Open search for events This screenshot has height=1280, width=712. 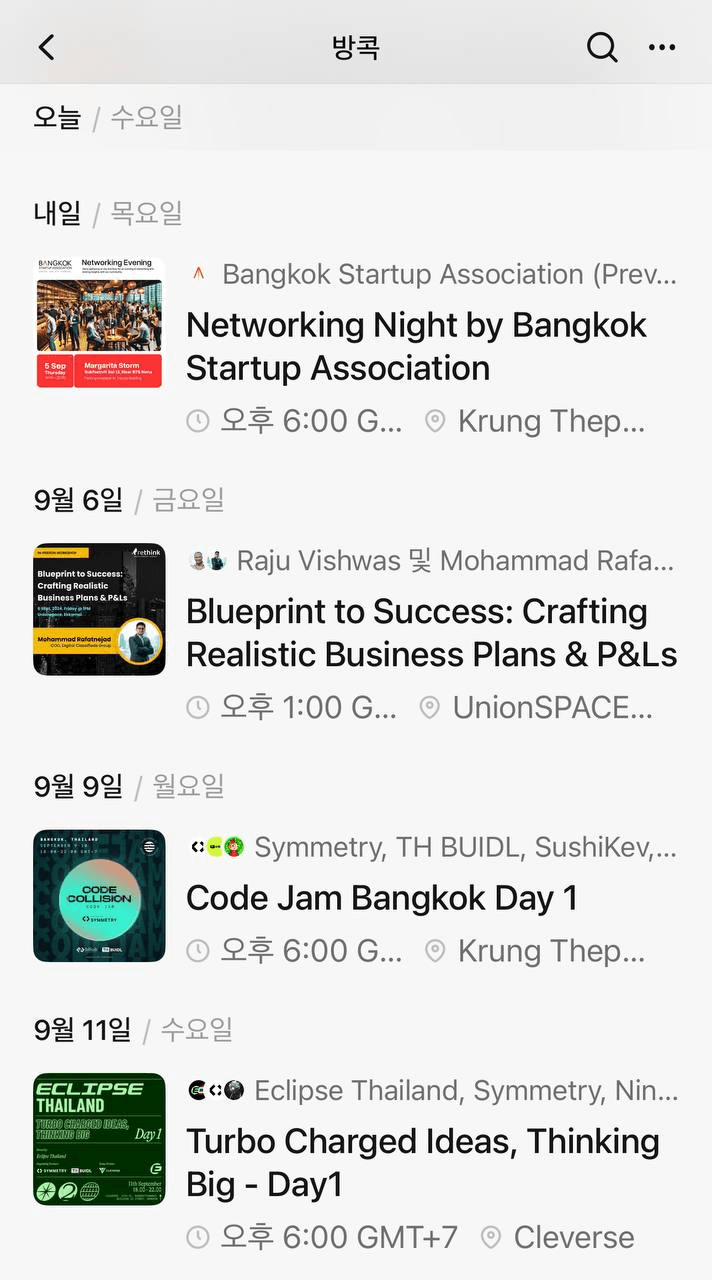tap(601, 47)
